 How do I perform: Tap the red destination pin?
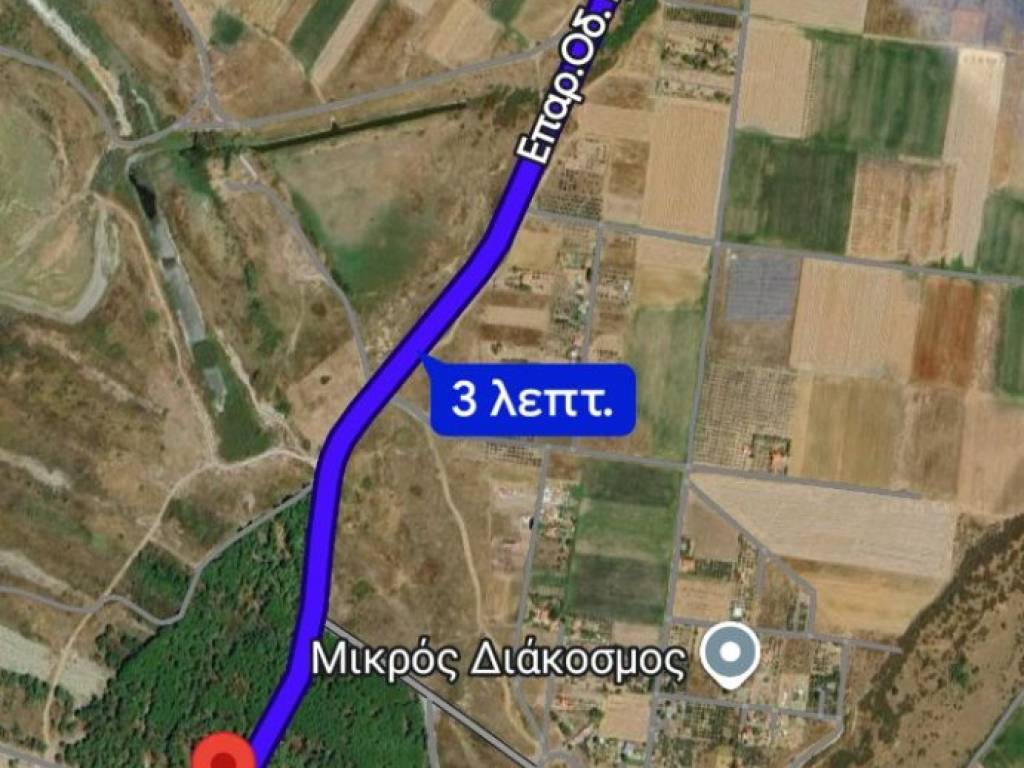click(x=225, y=754)
